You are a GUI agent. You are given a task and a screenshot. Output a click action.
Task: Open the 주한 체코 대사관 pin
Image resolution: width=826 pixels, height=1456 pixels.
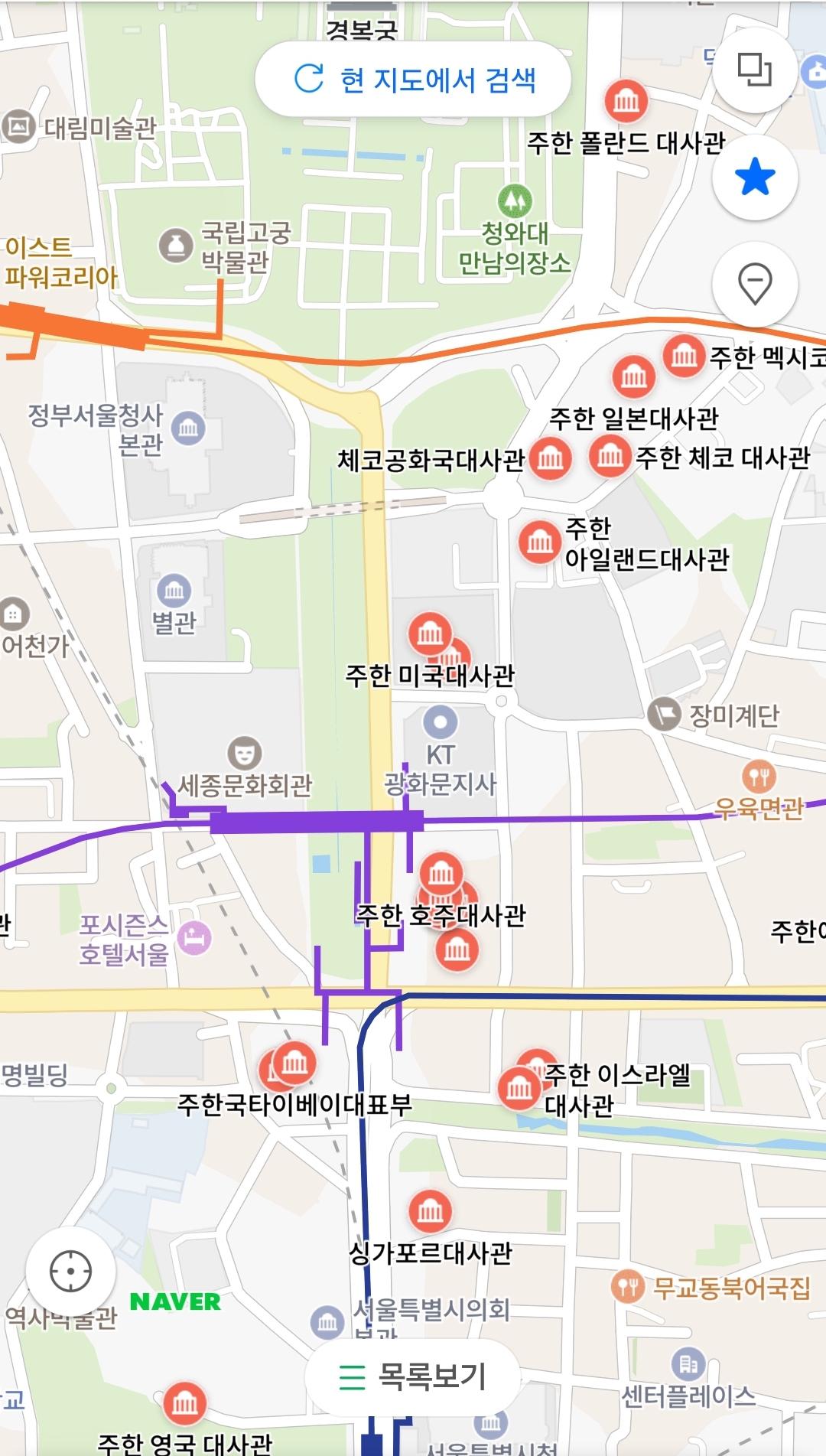(x=610, y=457)
